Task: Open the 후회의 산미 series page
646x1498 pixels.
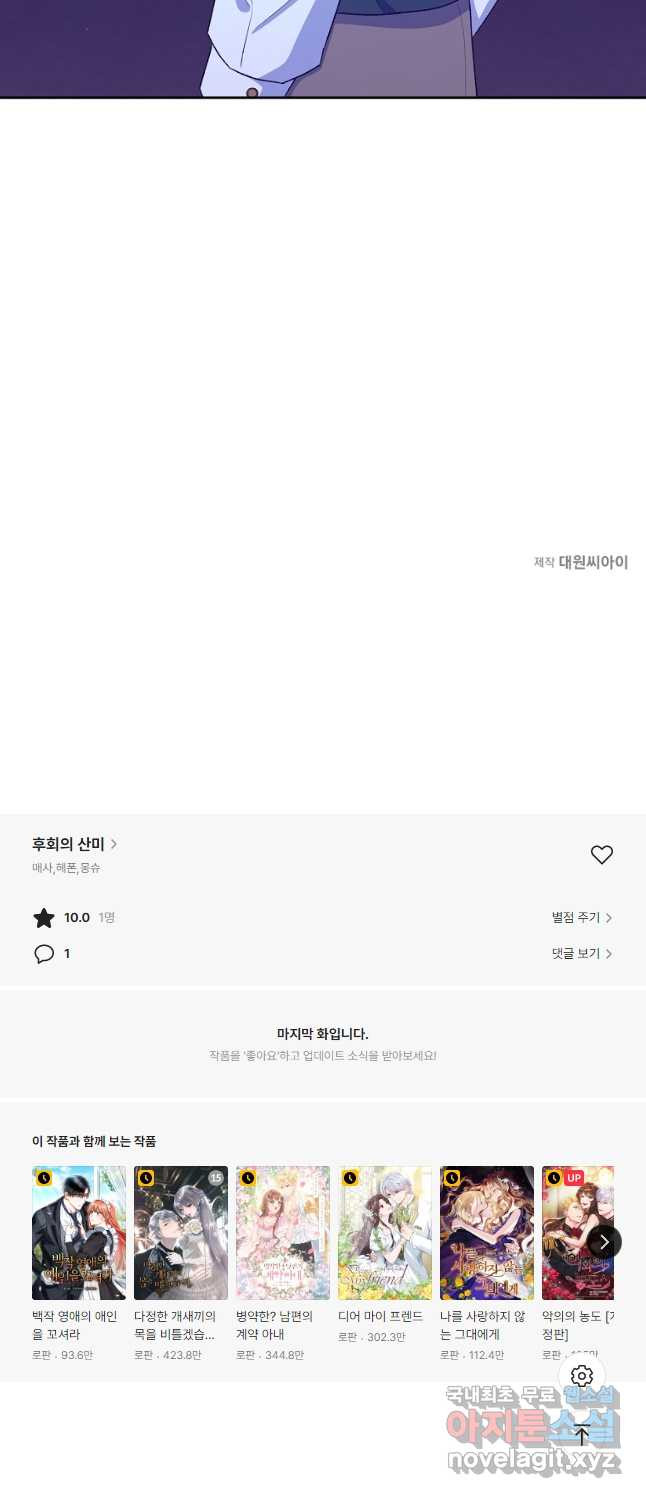Action: coord(74,845)
